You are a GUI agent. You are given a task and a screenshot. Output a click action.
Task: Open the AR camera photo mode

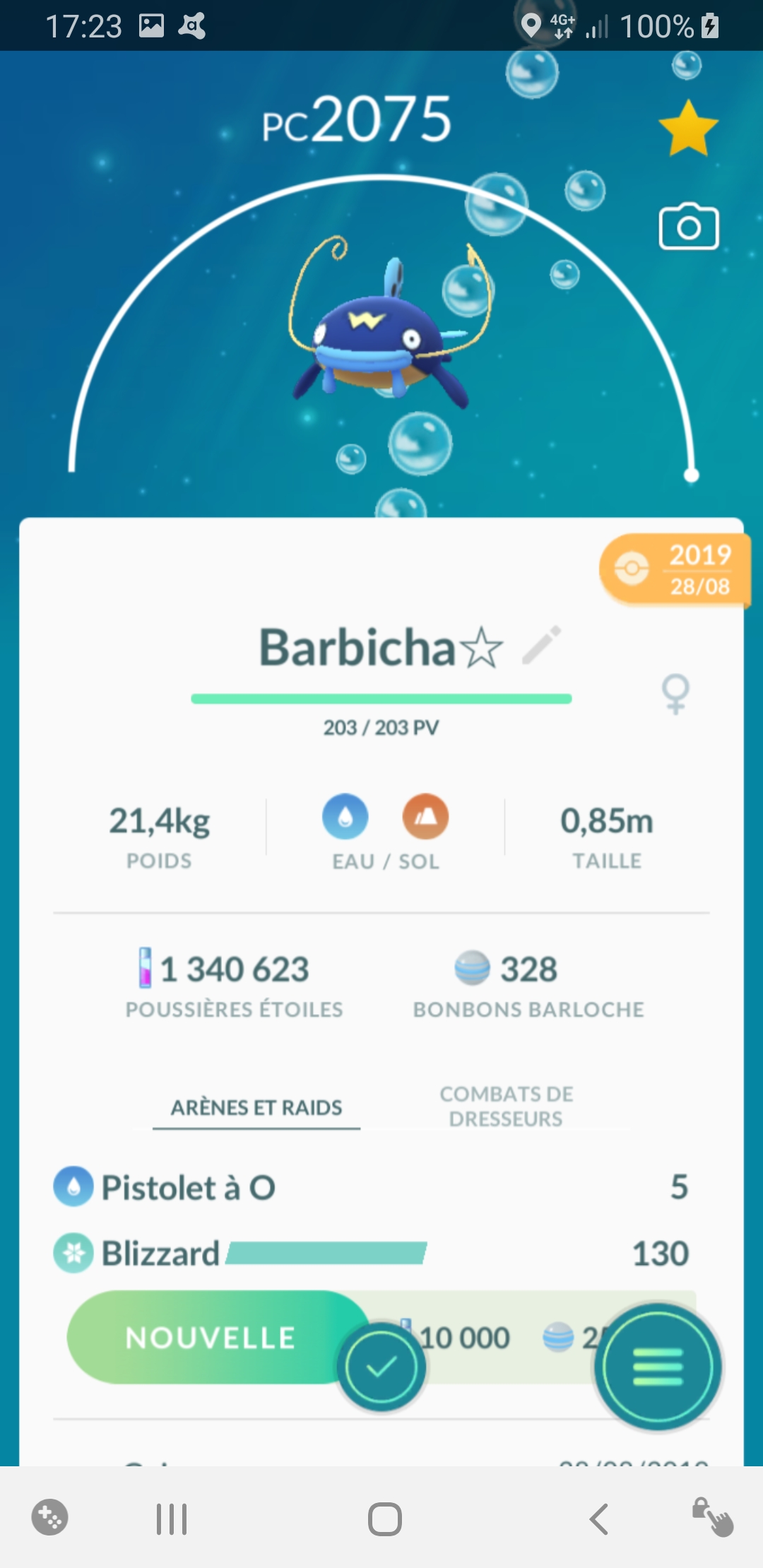pos(689,227)
